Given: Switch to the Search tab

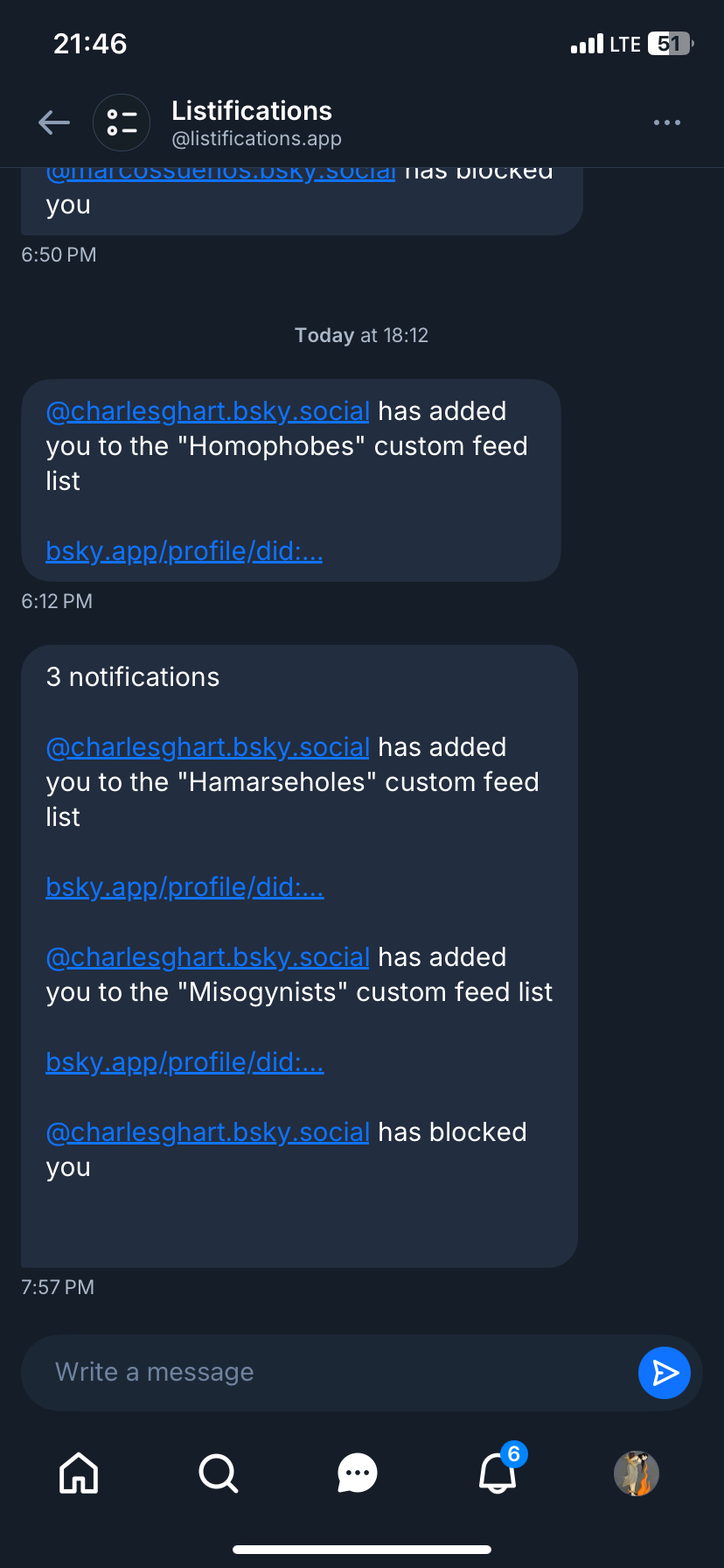Looking at the screenshot, I should [x=218, y=1473].
